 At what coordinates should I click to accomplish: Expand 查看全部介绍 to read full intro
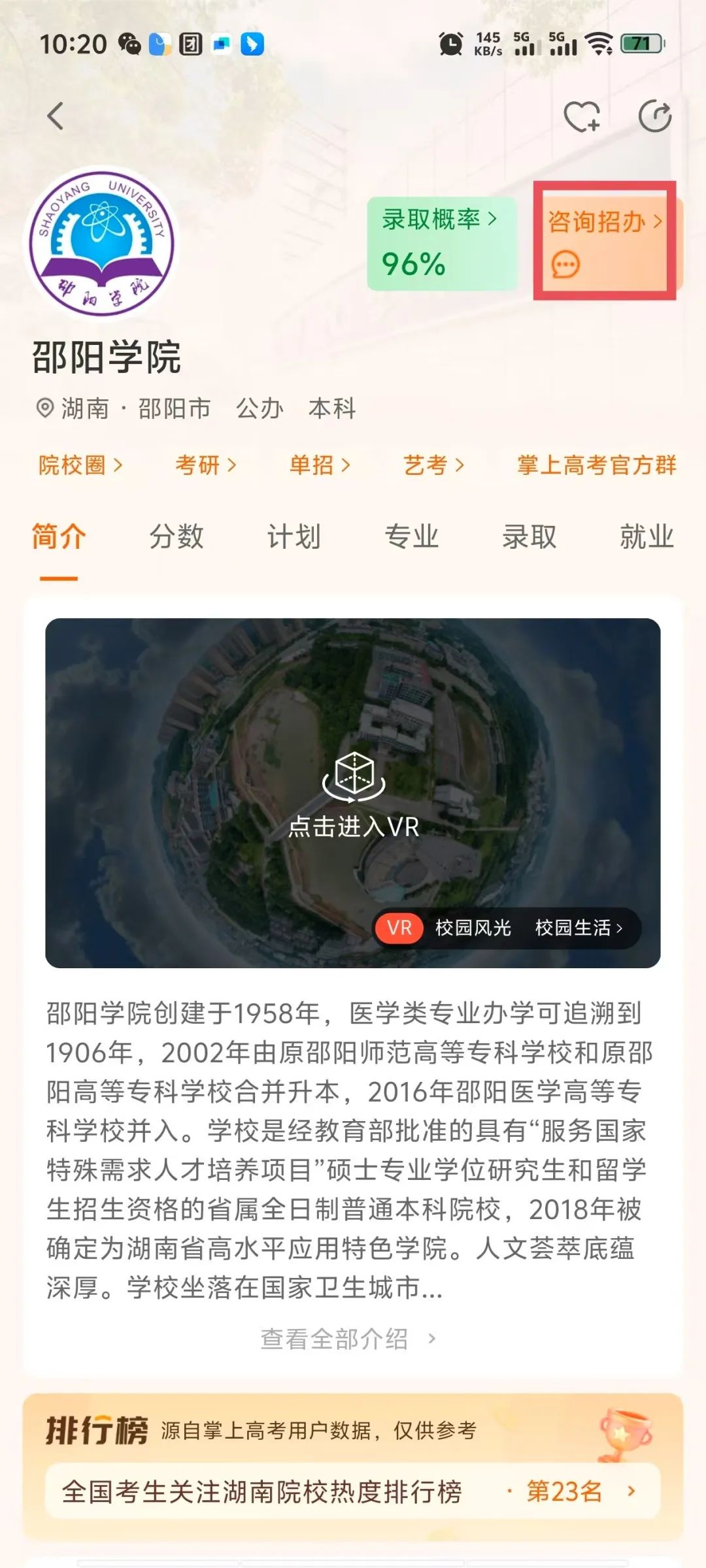click(x=346, y=1339)
